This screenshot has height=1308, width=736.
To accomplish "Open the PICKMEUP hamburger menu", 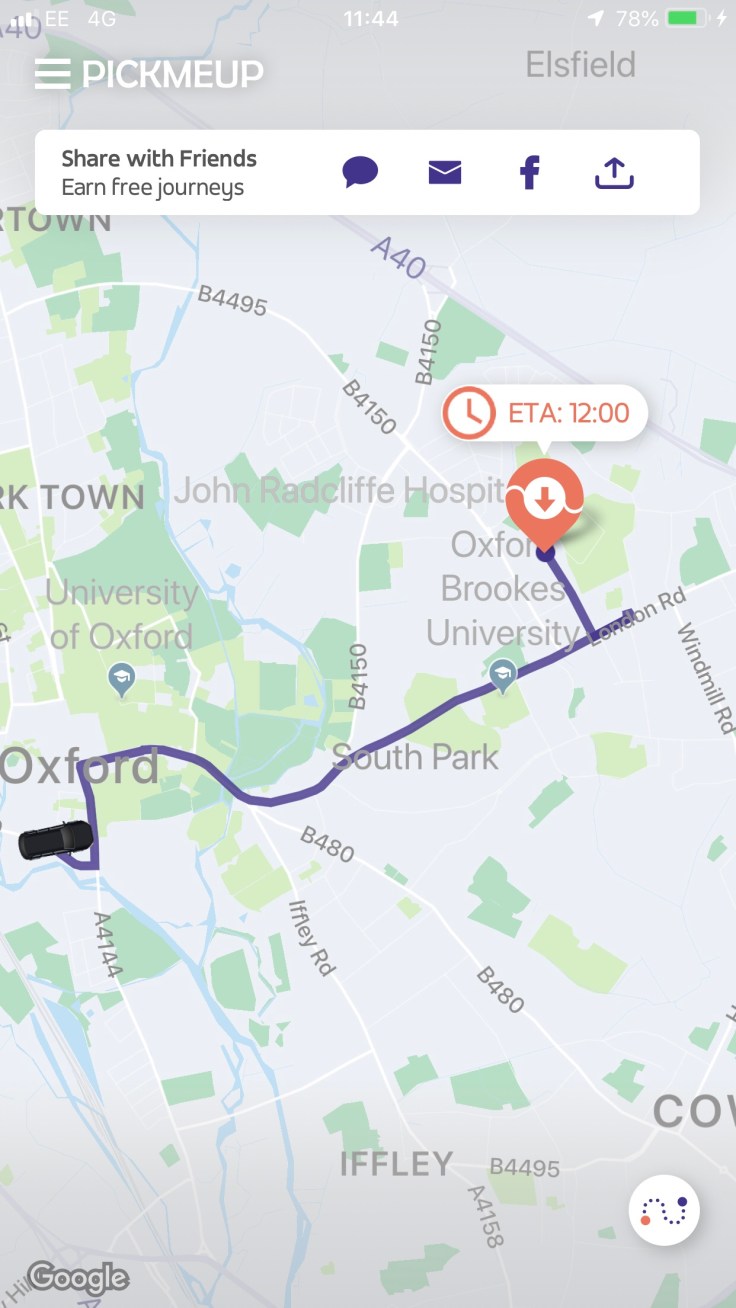I will 52,73.
